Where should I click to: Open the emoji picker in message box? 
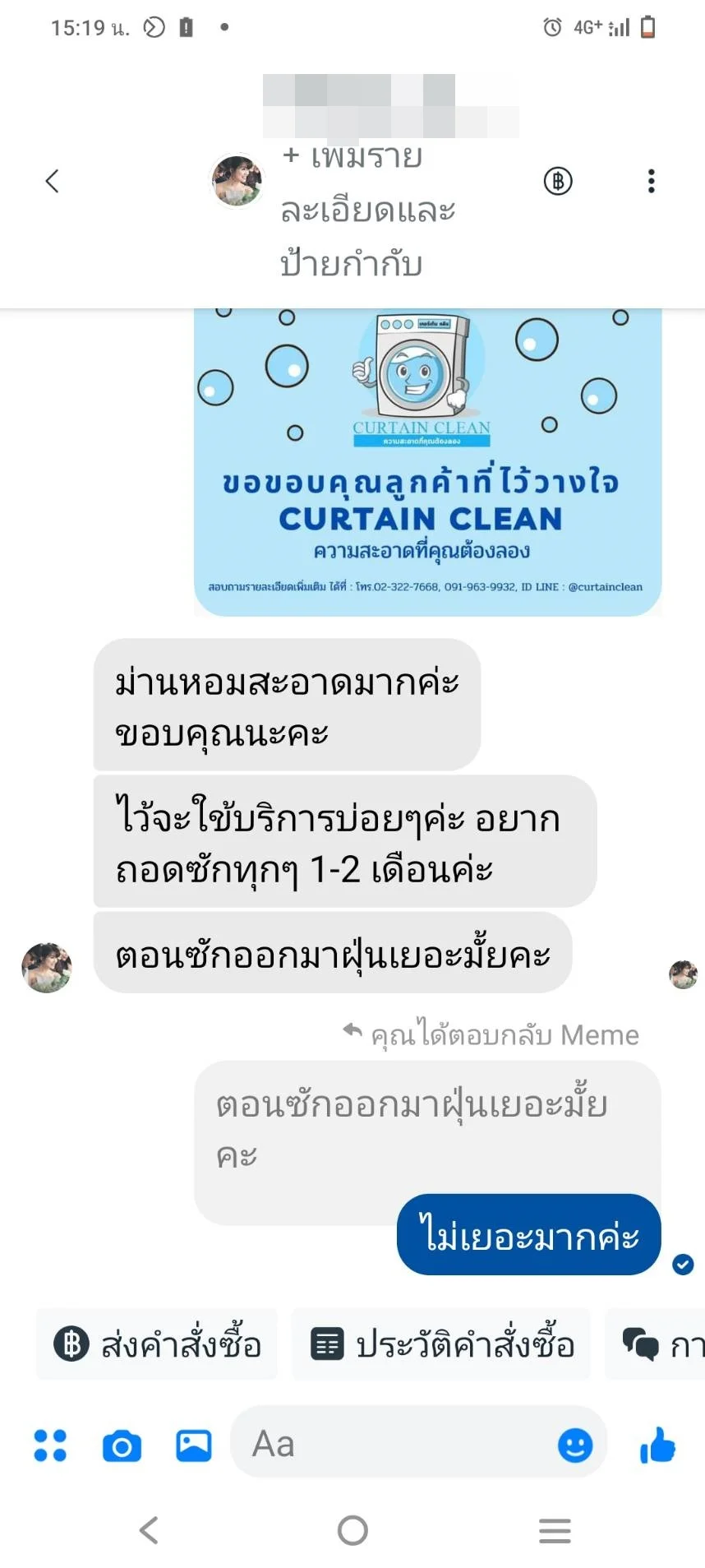(575, 1445)
